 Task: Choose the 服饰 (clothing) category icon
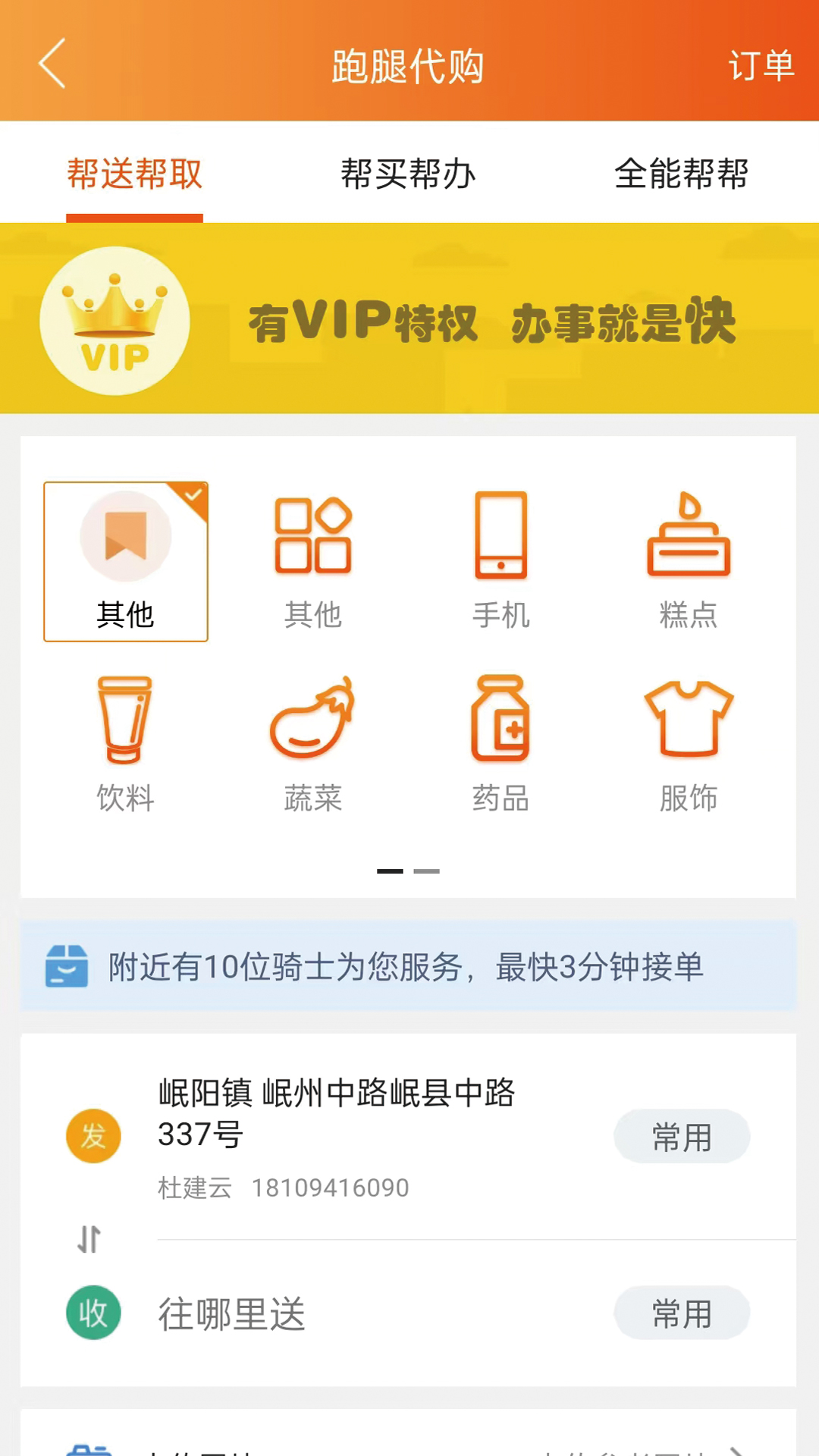point(689,717)
